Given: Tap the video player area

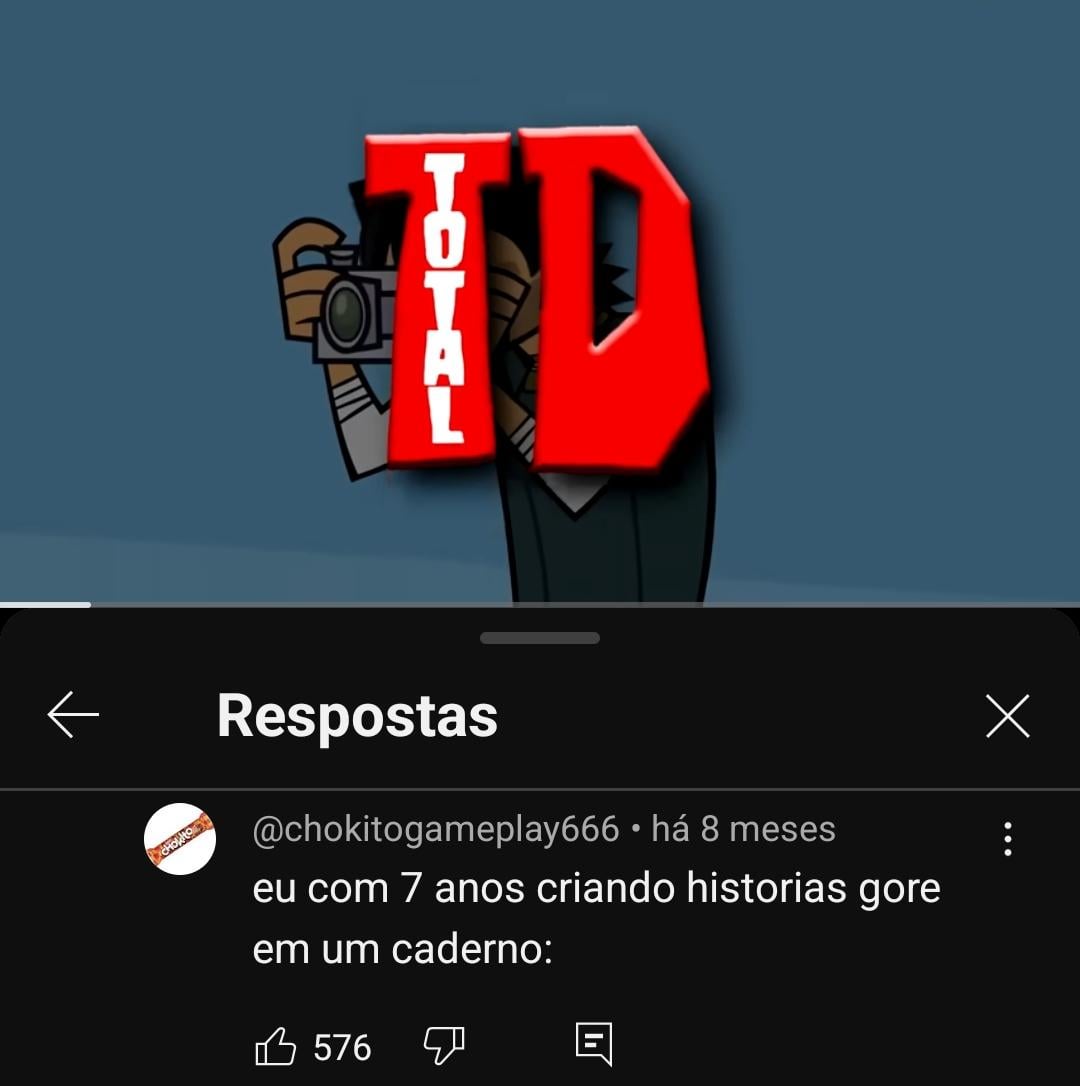Looking at the screenshot, I should (x=540, y=300).
